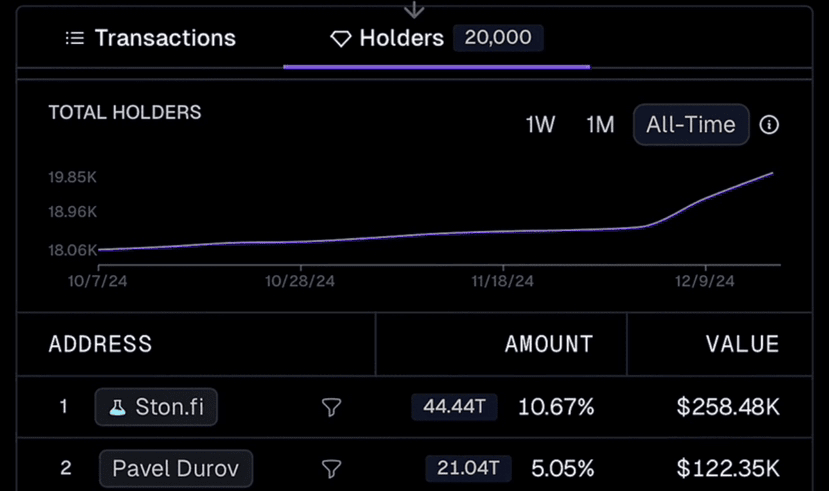Open the total holders info icon

(x=769, y=125)
